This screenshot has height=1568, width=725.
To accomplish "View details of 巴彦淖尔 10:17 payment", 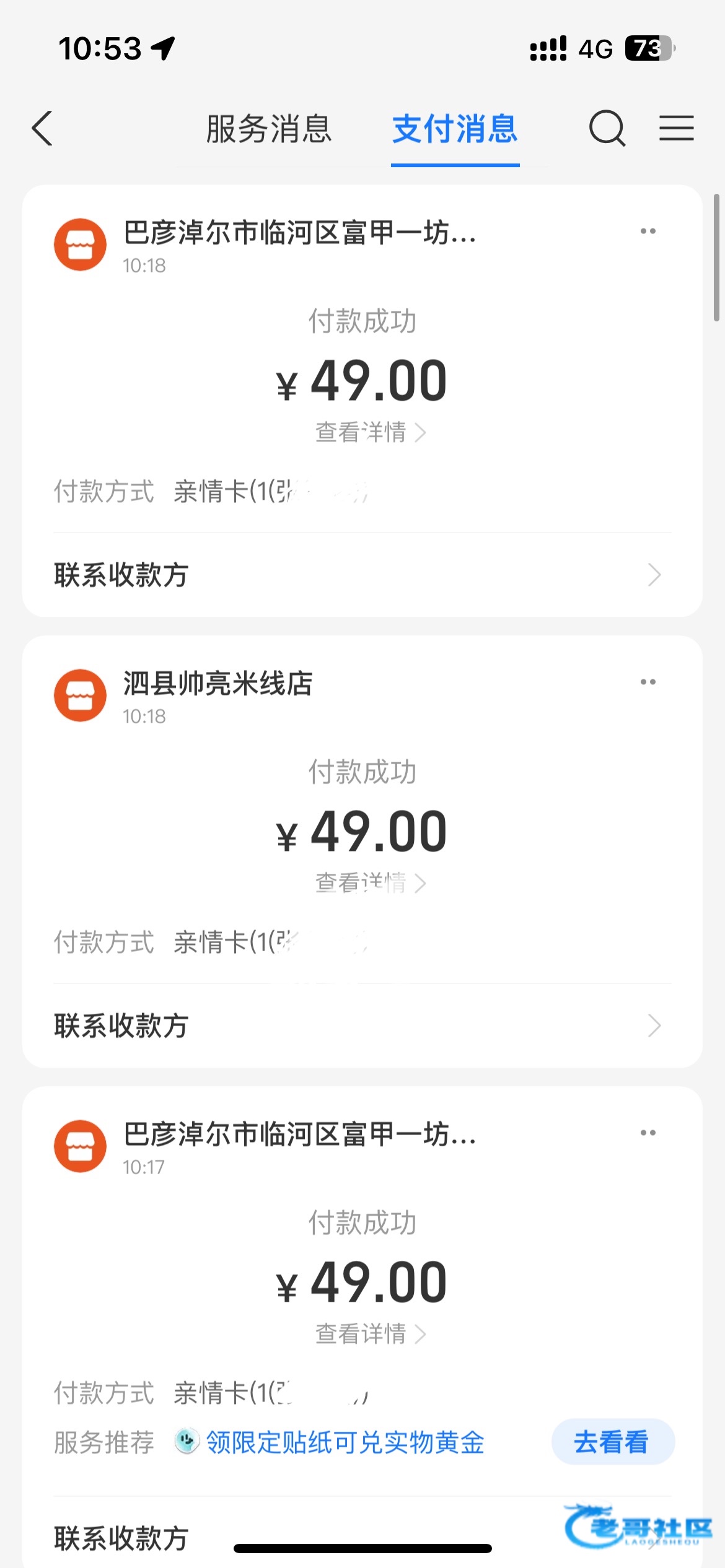I will [370, 1334].
